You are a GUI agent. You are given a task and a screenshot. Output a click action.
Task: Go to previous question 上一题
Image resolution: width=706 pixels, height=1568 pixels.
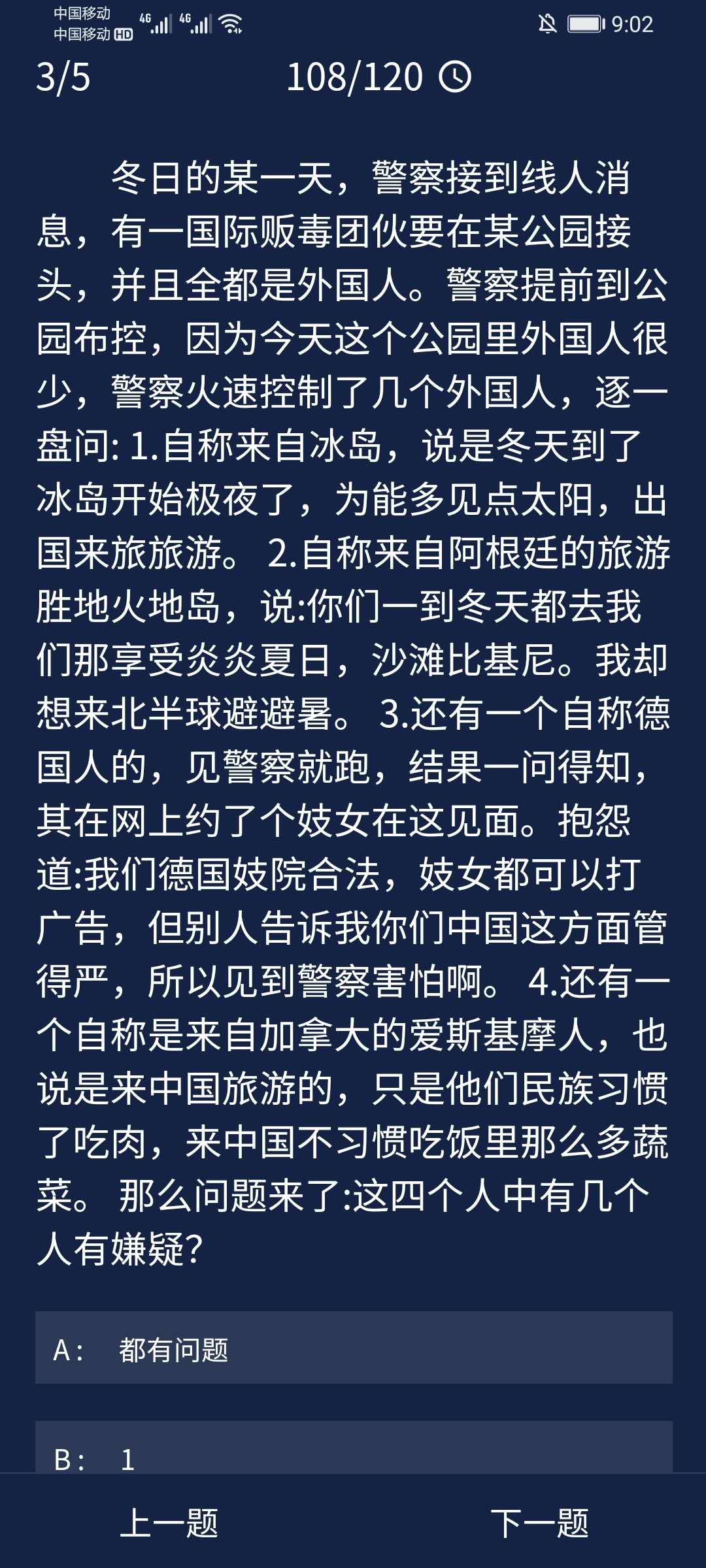(x=169, y=1523)
